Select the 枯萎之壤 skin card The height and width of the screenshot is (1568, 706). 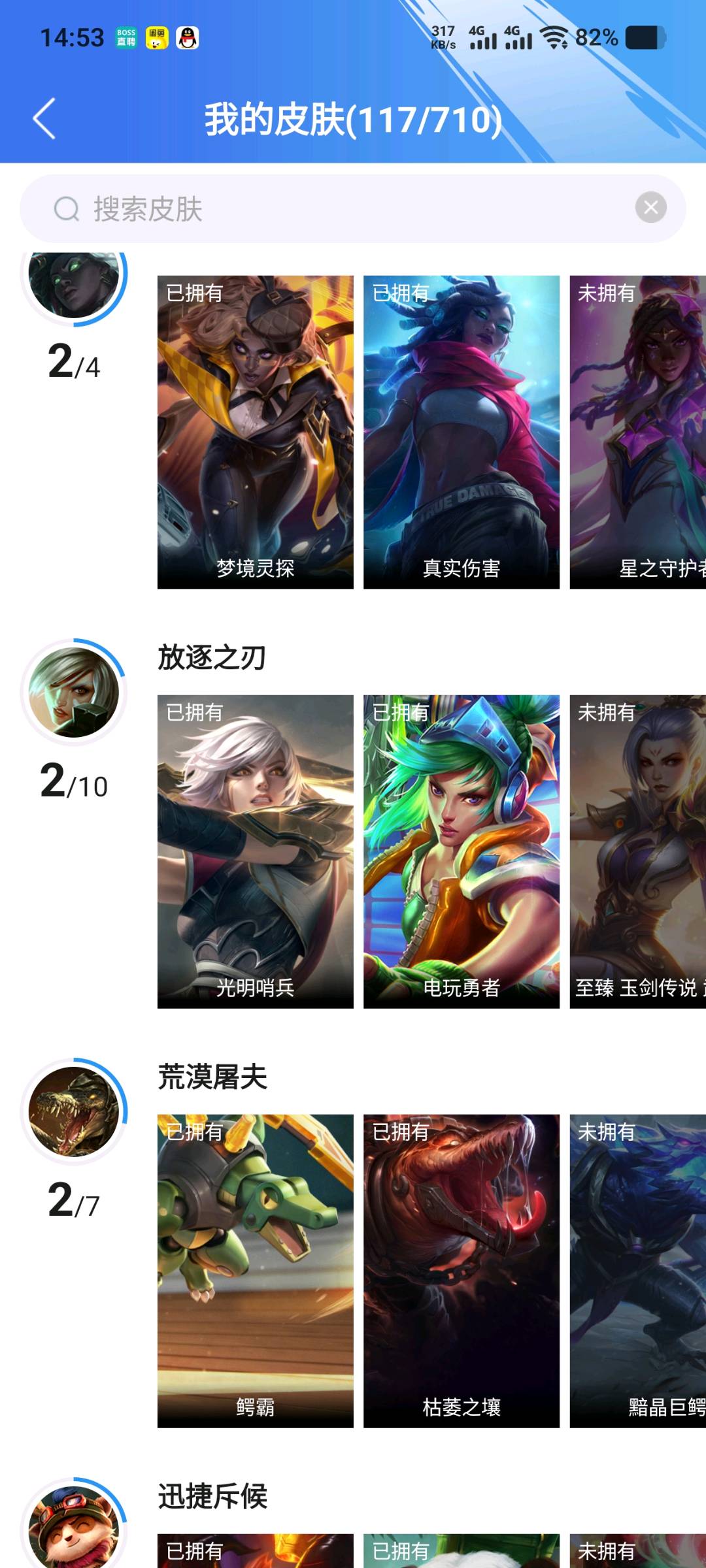462,1271
